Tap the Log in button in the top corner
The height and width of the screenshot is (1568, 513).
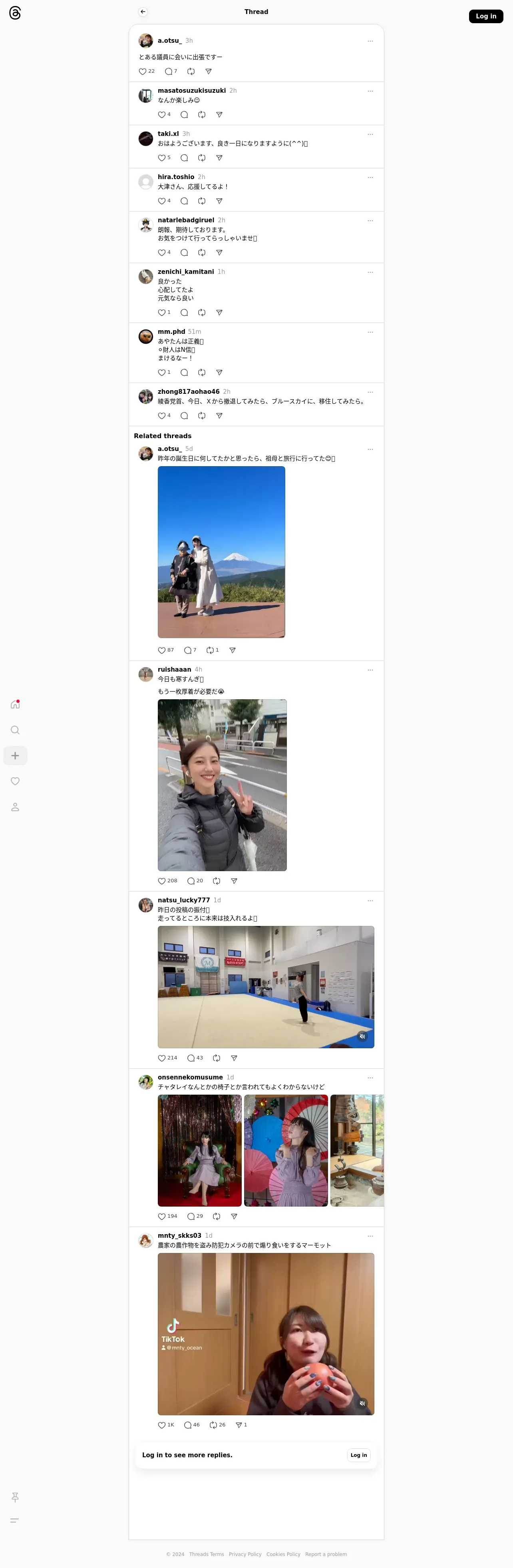[x=485, y=16]
